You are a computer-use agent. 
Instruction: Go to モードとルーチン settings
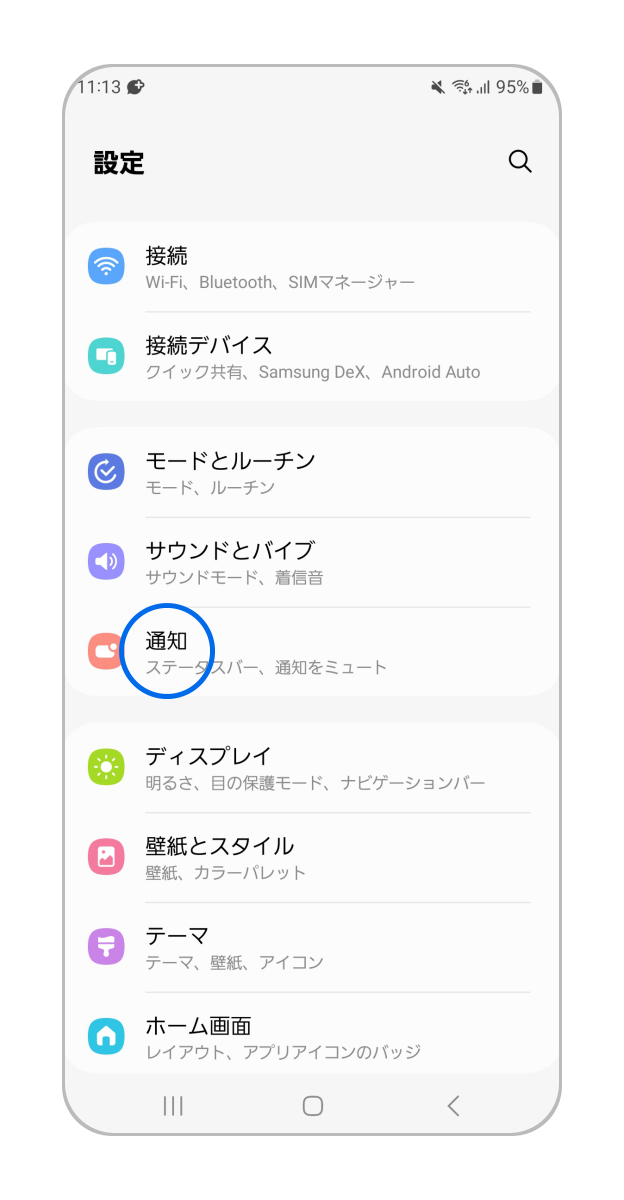click(x=310, y=472)
